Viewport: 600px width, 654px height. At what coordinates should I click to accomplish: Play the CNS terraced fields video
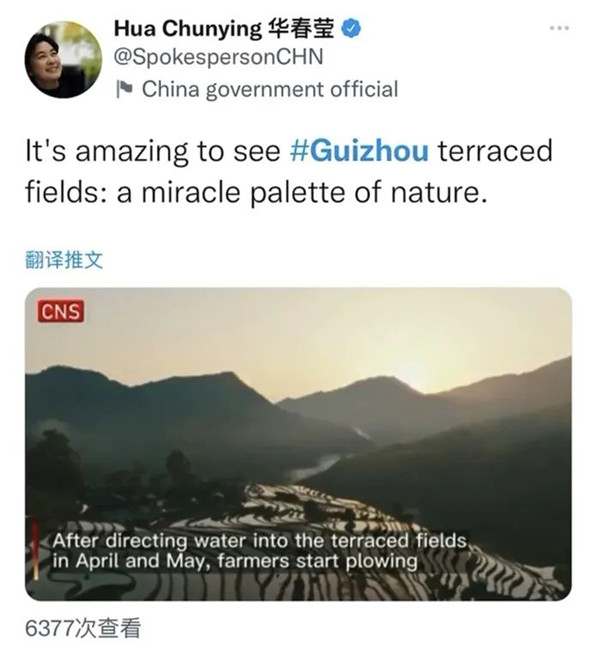[298, 443]
